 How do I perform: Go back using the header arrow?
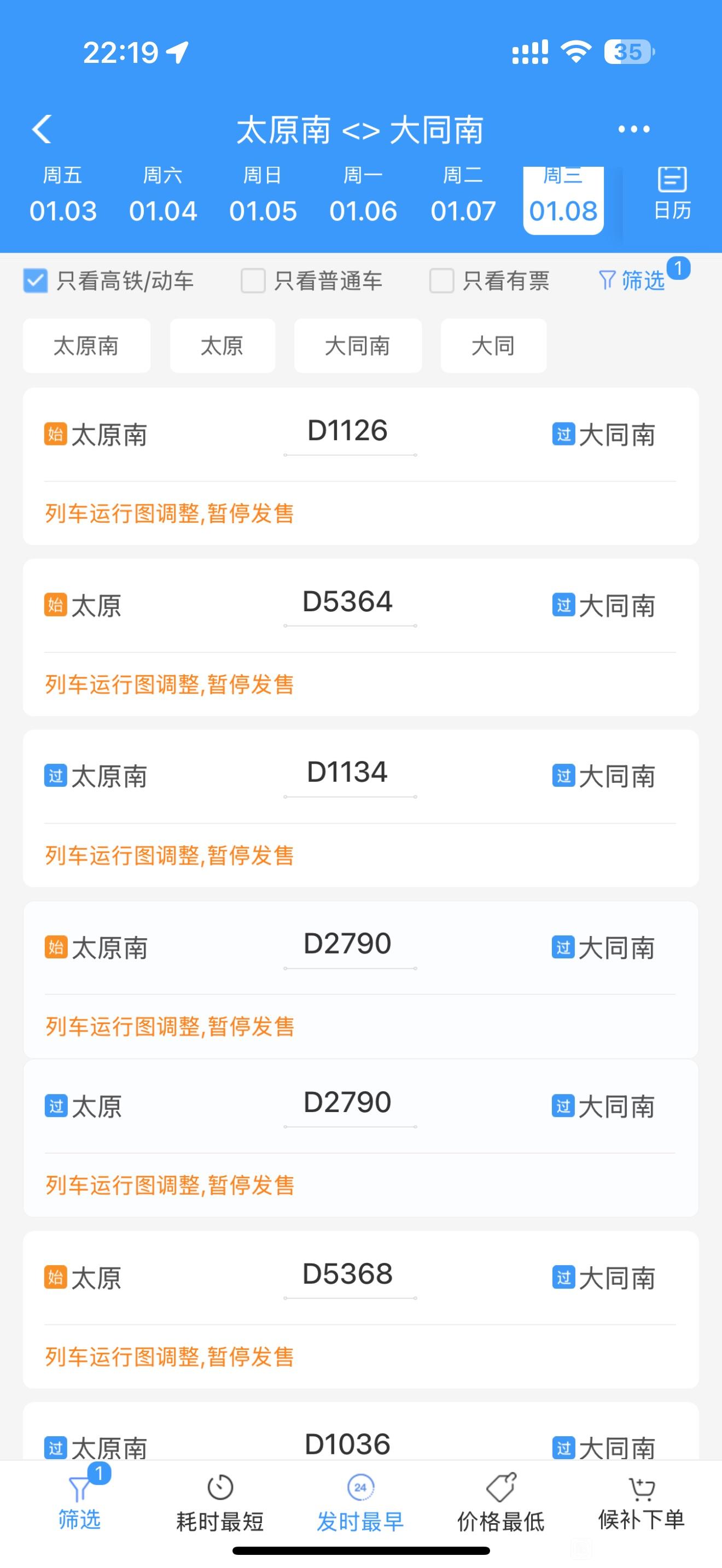42,129
